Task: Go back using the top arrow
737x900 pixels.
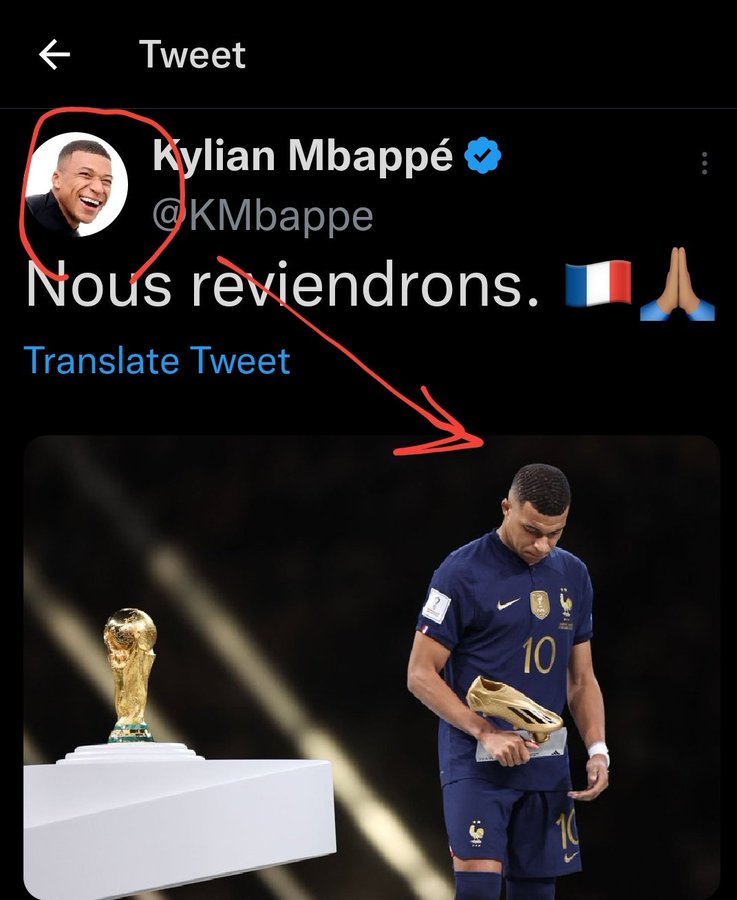Action: click(54, 55)
